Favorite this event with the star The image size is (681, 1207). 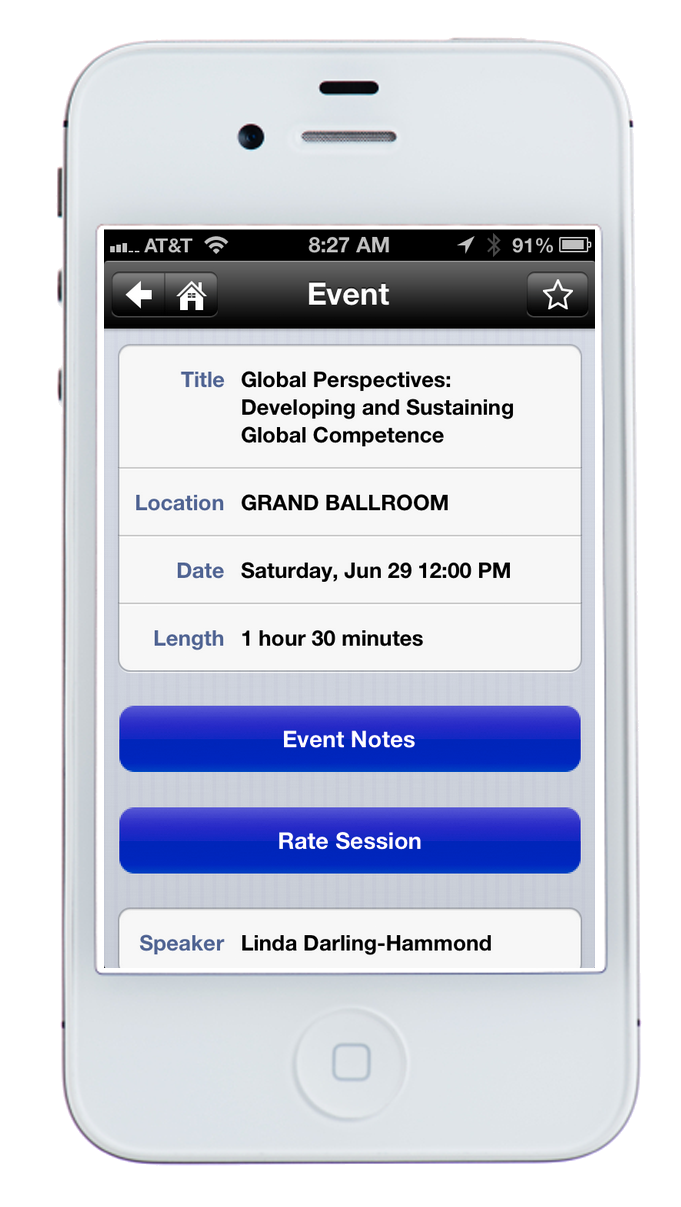(x=557, y=295)
